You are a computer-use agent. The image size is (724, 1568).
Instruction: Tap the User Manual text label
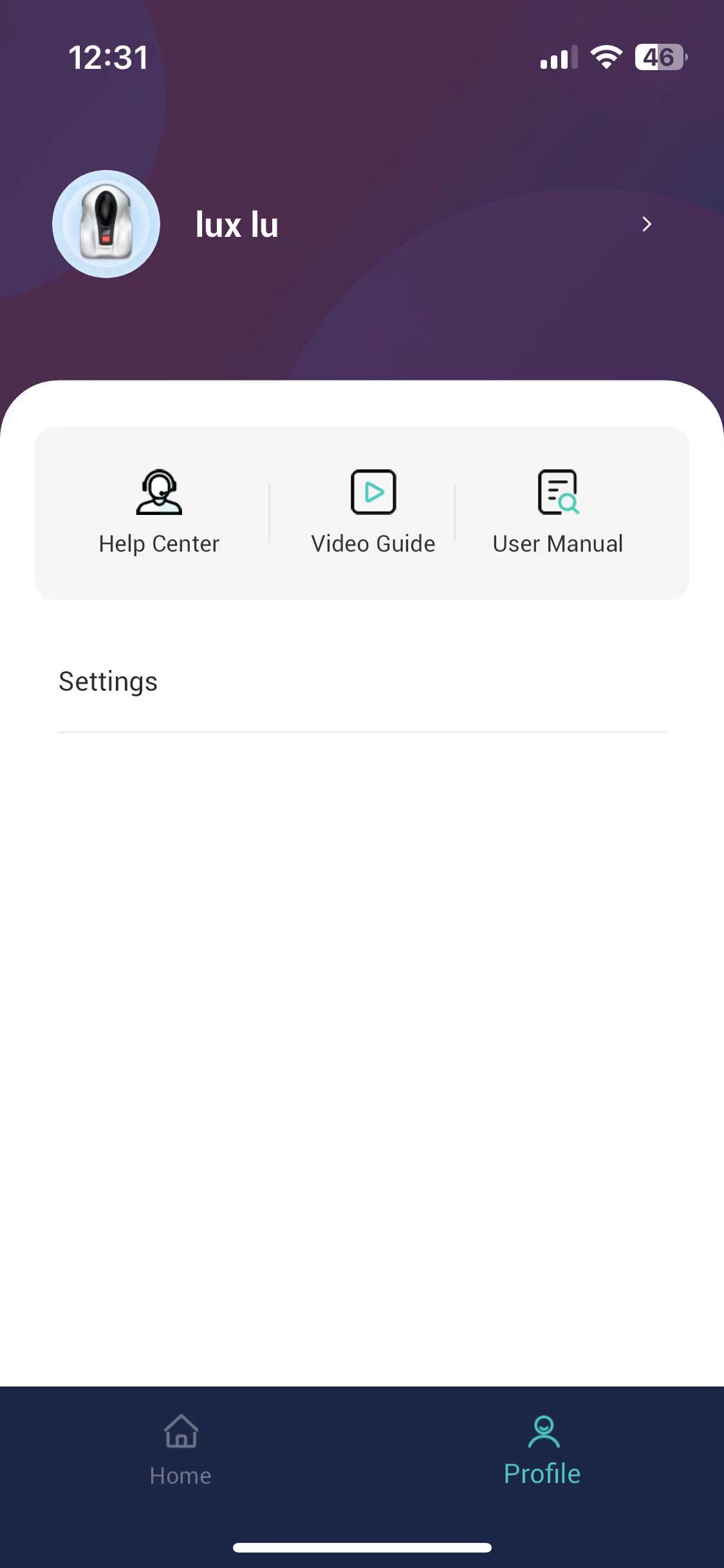point(557,543)
